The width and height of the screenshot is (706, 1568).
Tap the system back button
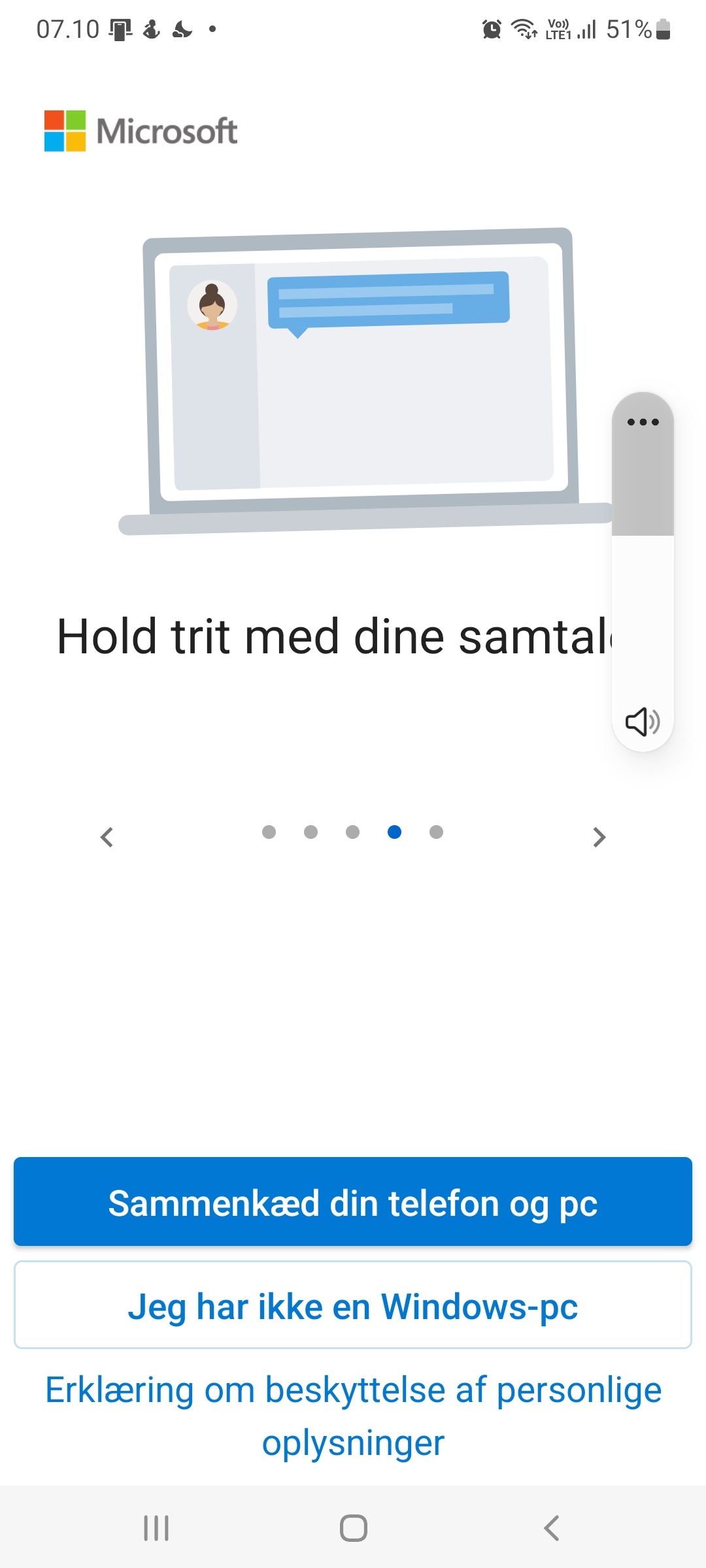[551, 1528]
